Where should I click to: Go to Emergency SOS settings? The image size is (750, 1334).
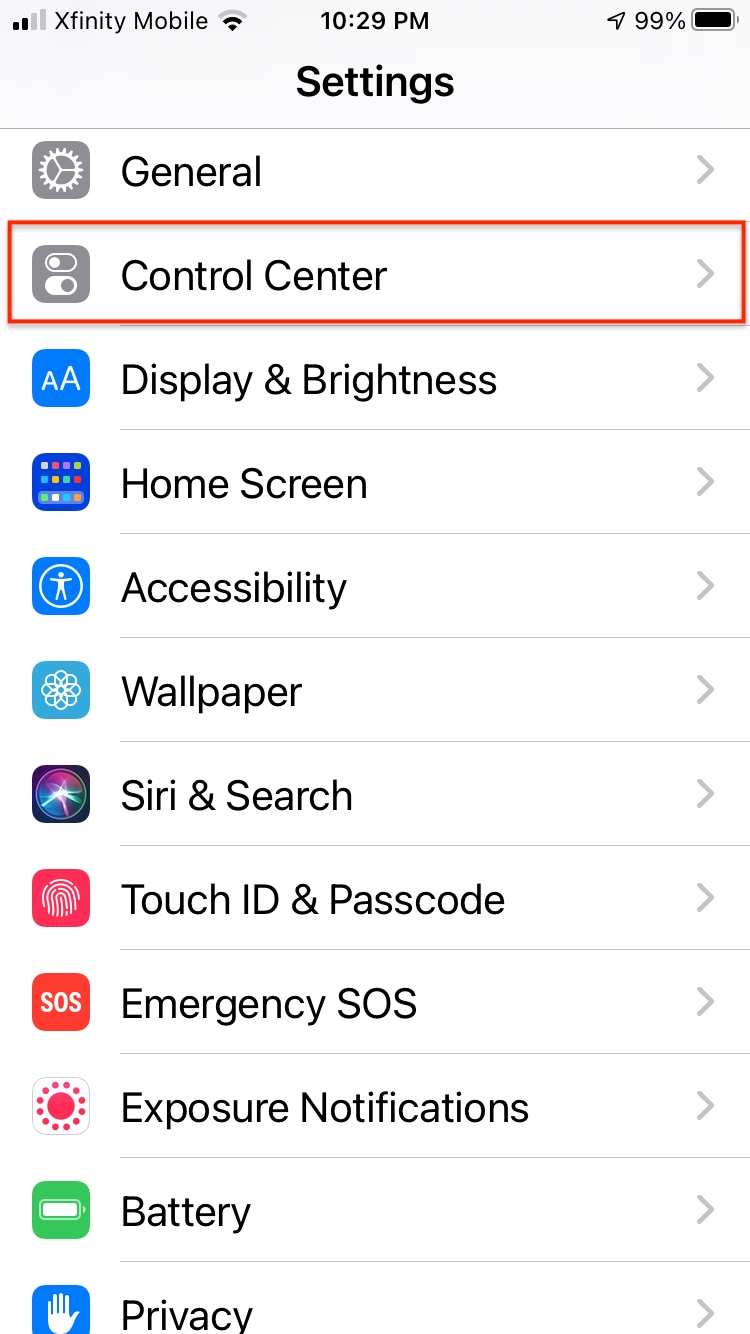pos(375,1003)
